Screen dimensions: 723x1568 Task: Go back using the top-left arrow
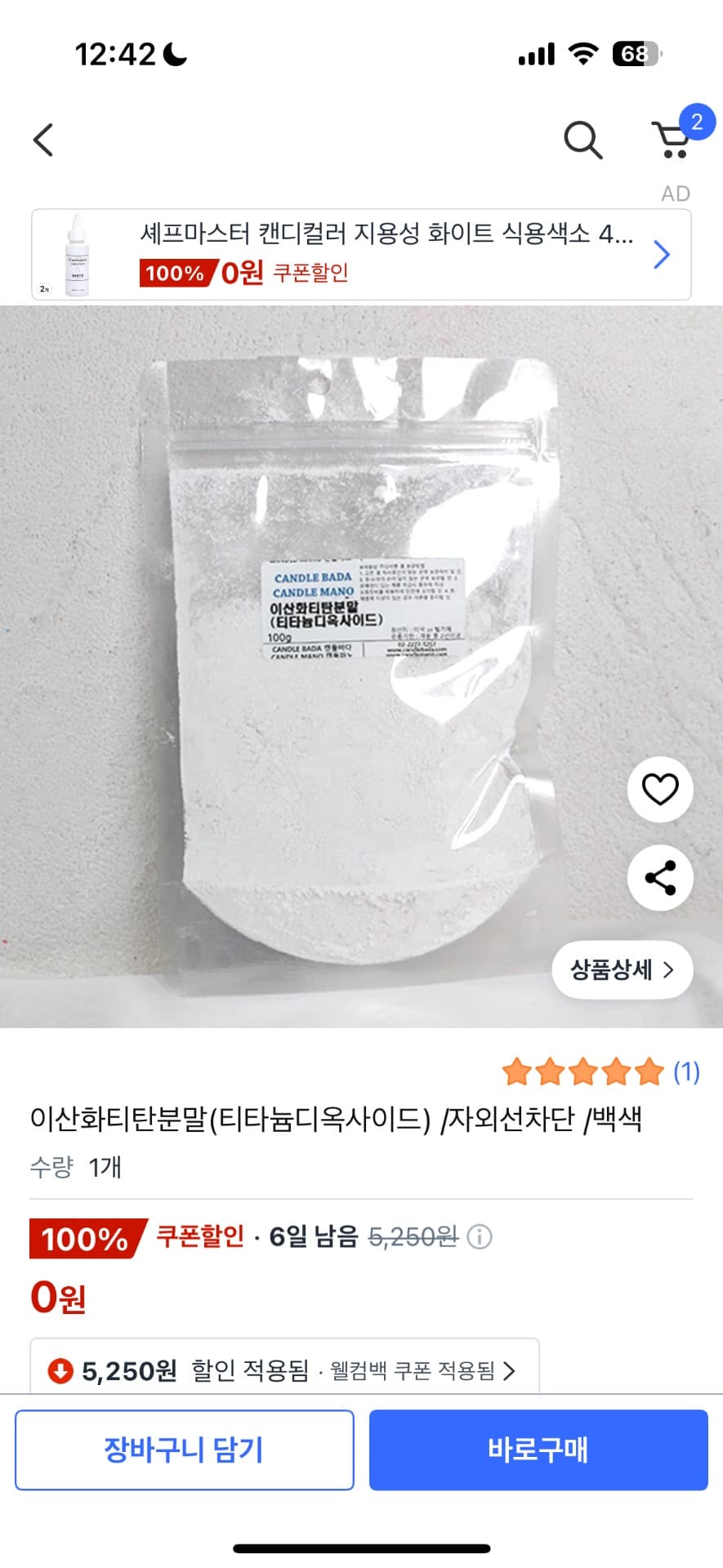[x=43, y=140]
